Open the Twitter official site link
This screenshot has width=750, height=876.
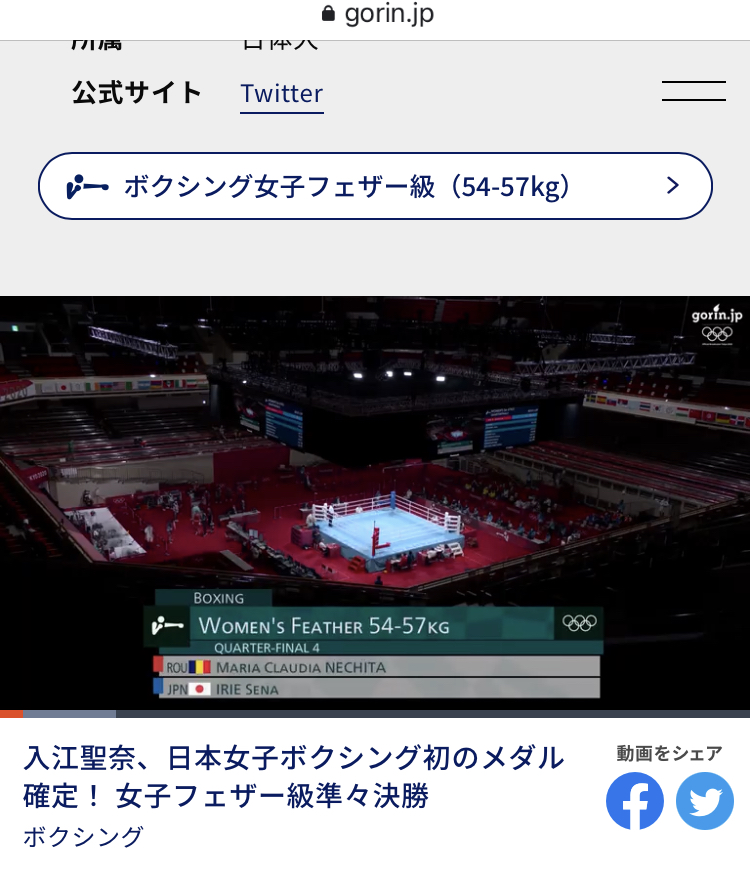pyautogui.click(x=281, y=94)
